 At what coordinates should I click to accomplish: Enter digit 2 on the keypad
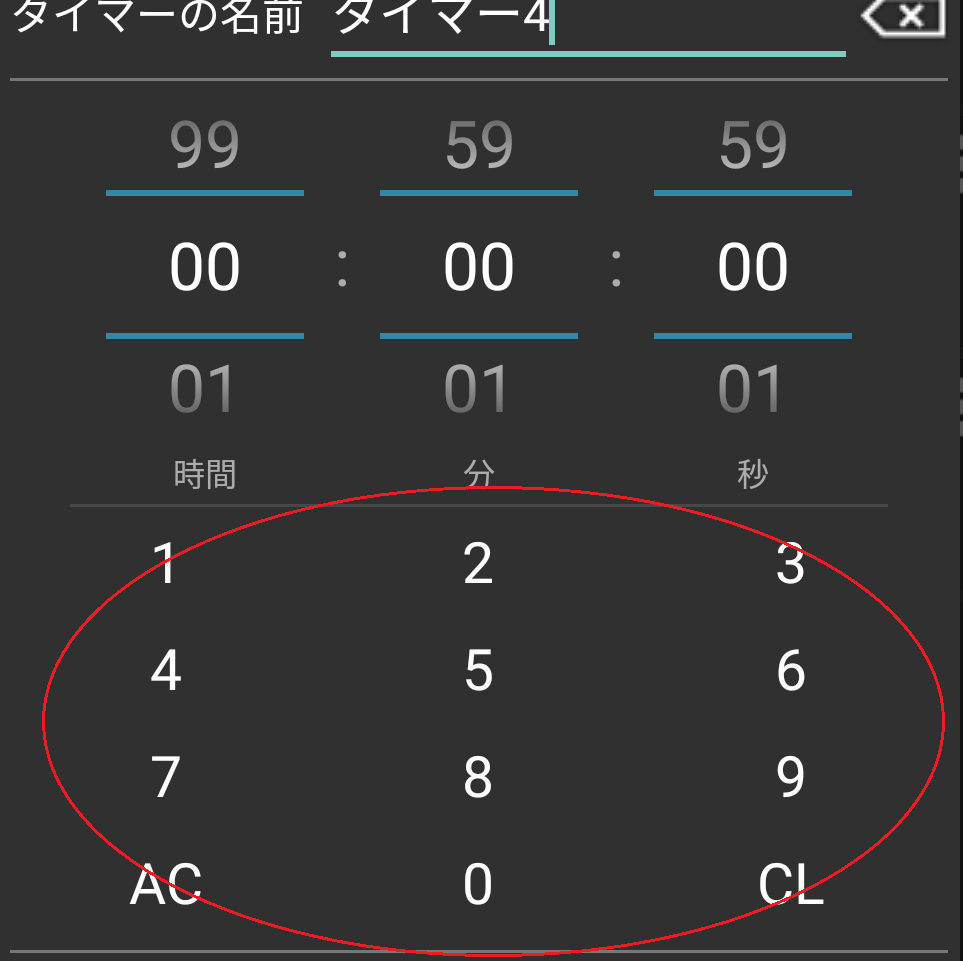point(478,564)
